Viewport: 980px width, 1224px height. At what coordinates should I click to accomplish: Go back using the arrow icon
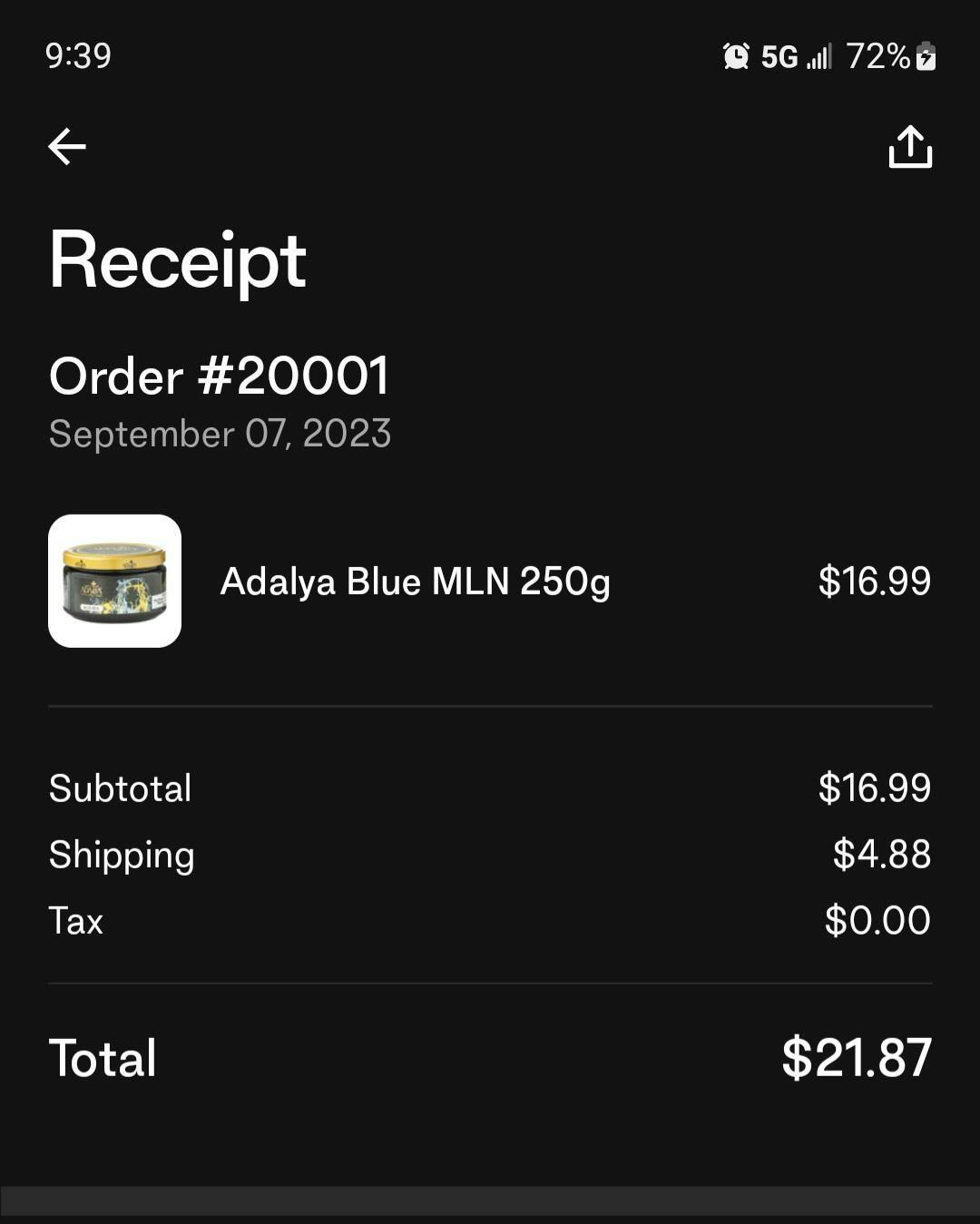(x=67, y=147)
